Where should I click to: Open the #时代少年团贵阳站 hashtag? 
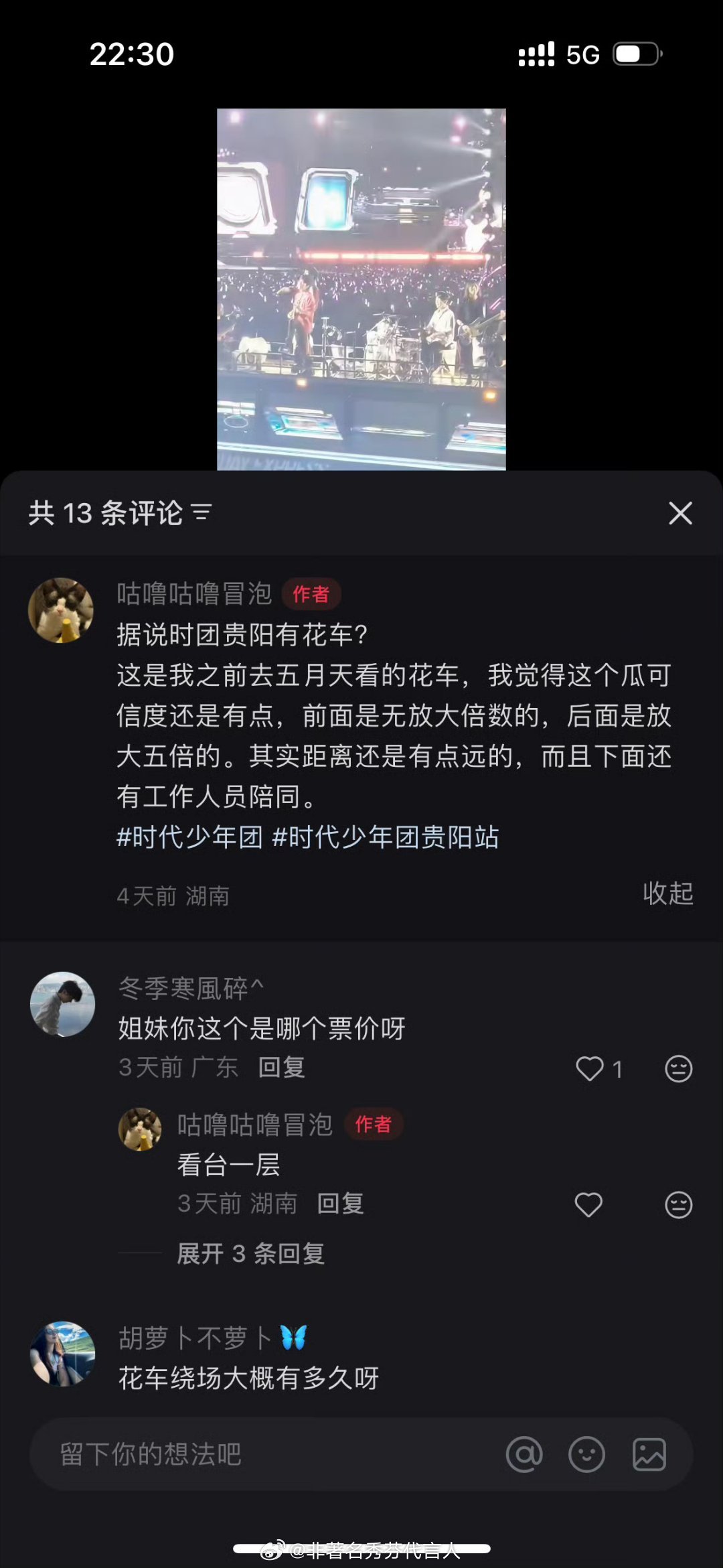[386, 838]
